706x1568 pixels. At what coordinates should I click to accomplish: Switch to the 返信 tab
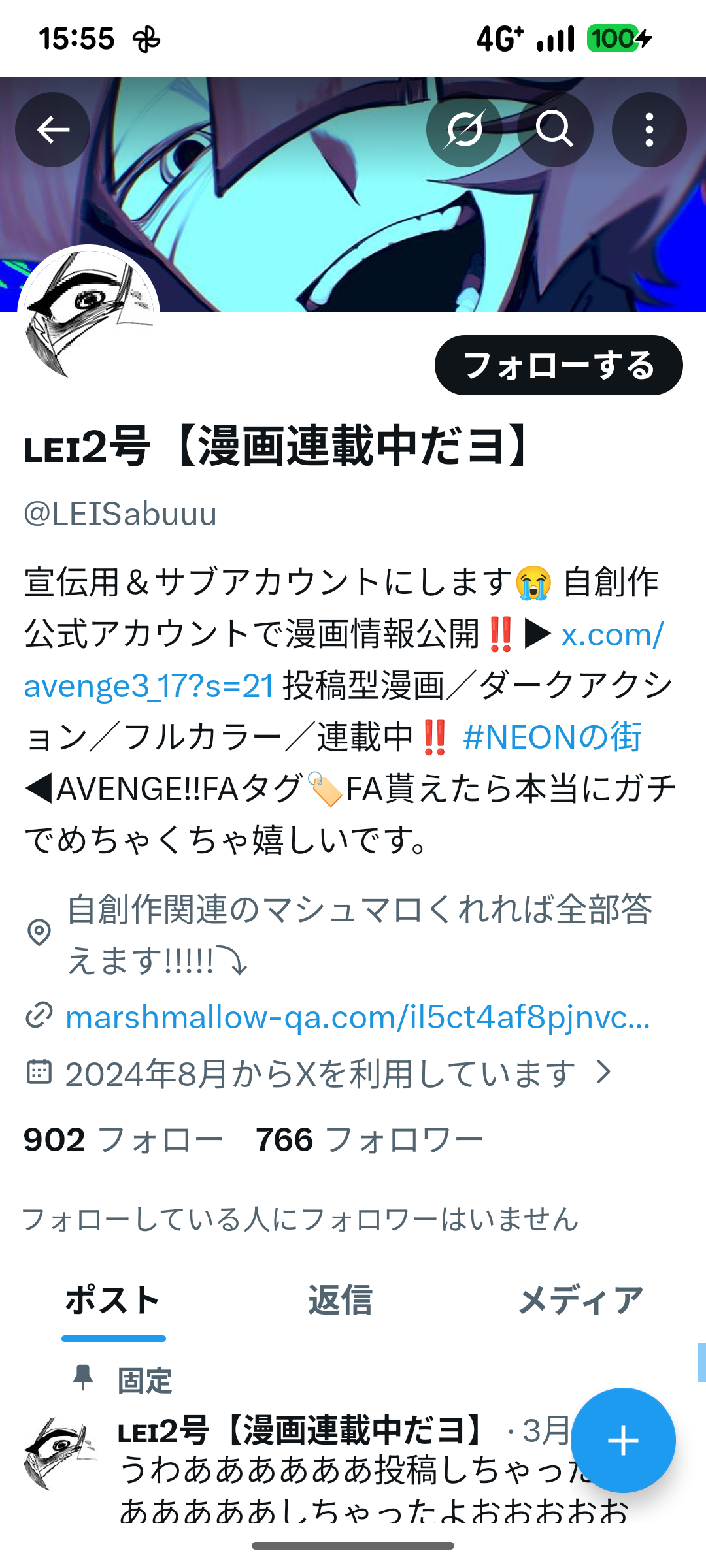click(340, 1300)
